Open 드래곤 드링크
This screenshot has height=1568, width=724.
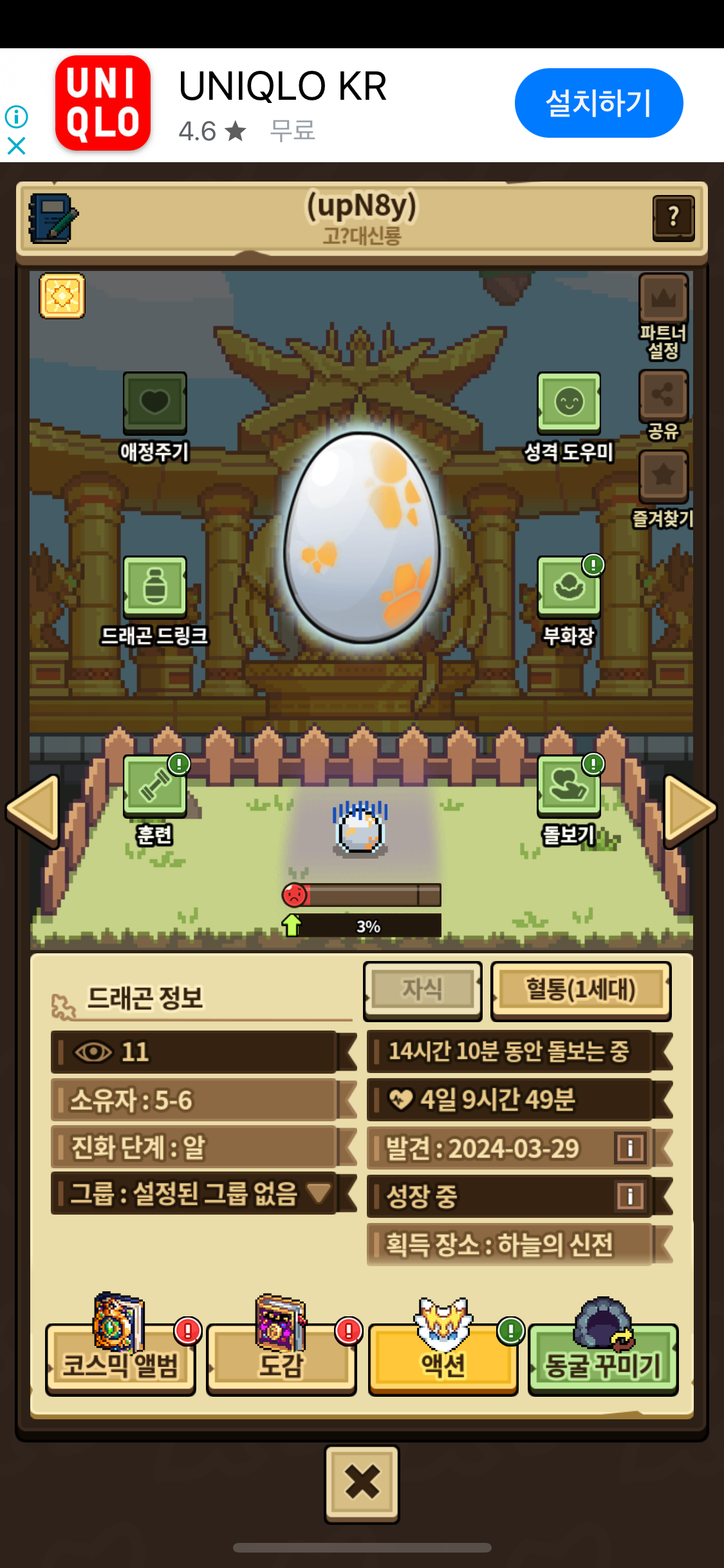[155, 586]
